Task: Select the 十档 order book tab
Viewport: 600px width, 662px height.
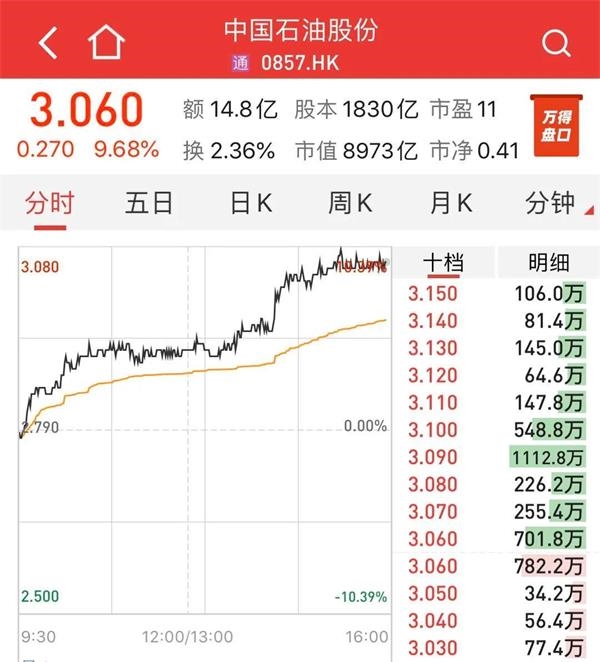Action: (x=444, y=263)
